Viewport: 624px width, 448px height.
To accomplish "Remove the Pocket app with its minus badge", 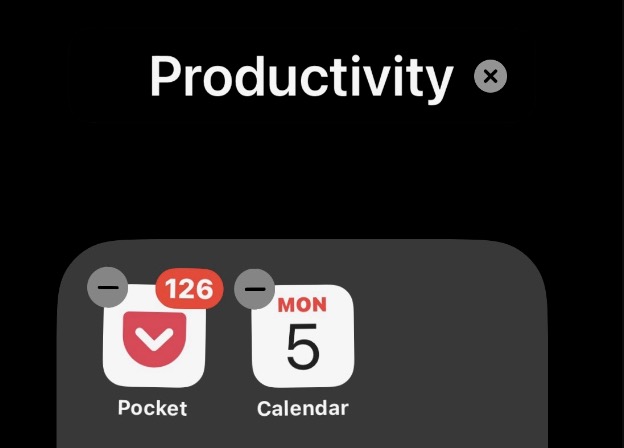I will 108,288.
